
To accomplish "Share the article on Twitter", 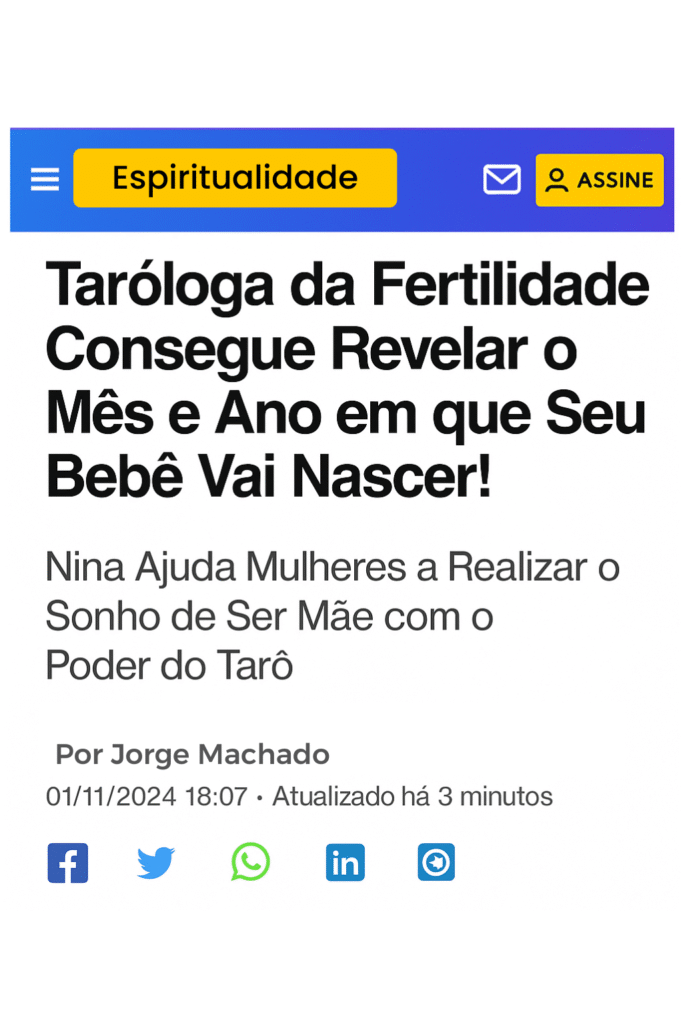I will pos(156,863).
